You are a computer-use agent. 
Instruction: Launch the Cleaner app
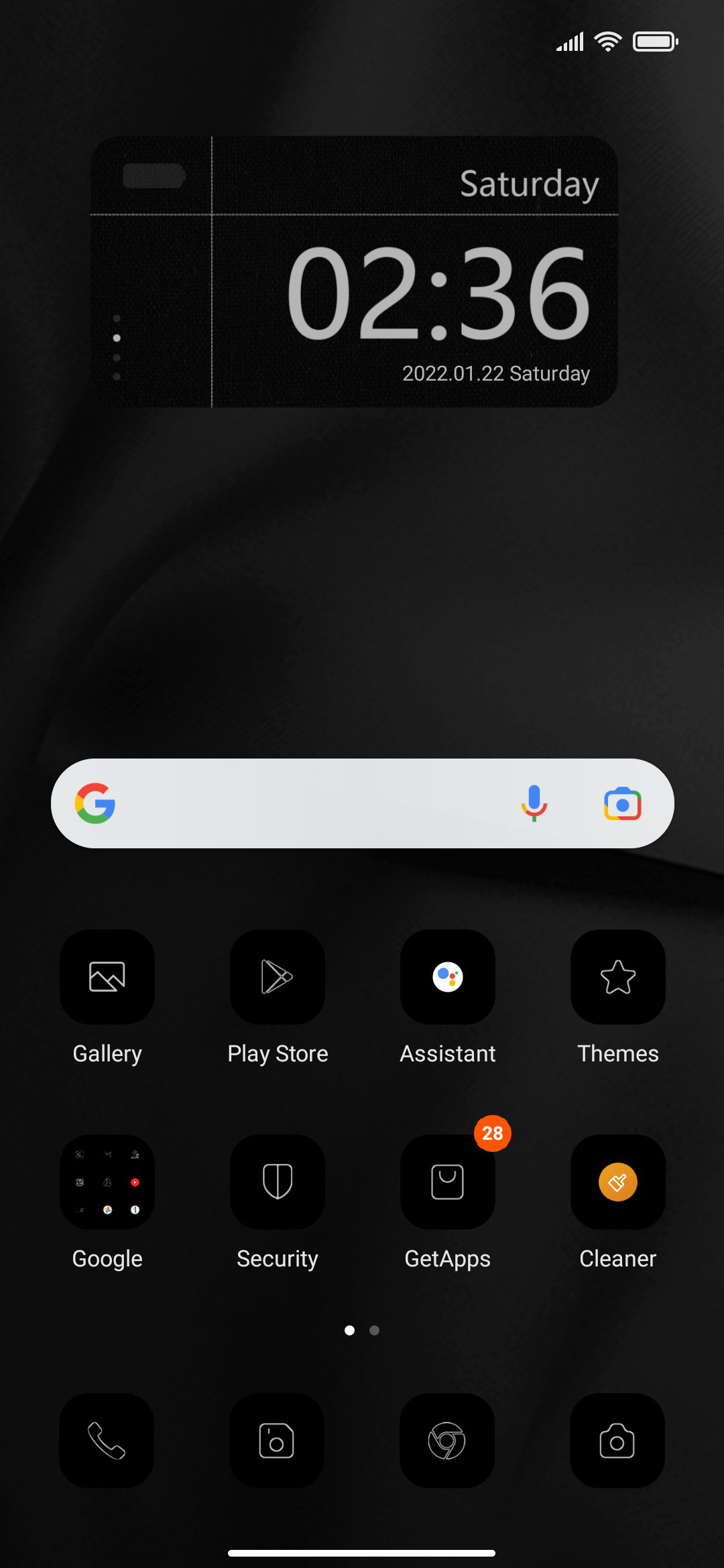[x=618, y=1182]
